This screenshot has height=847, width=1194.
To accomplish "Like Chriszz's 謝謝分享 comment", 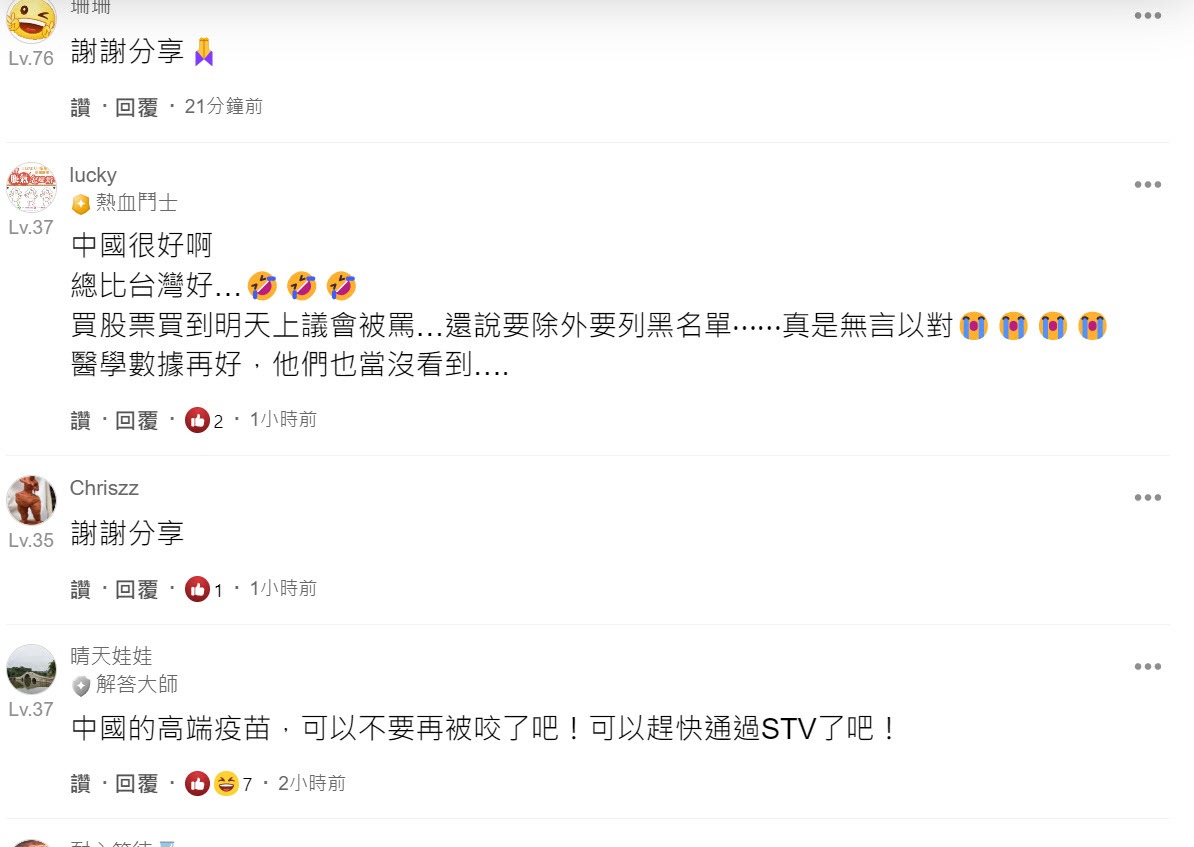I will [x=80, y=589].
